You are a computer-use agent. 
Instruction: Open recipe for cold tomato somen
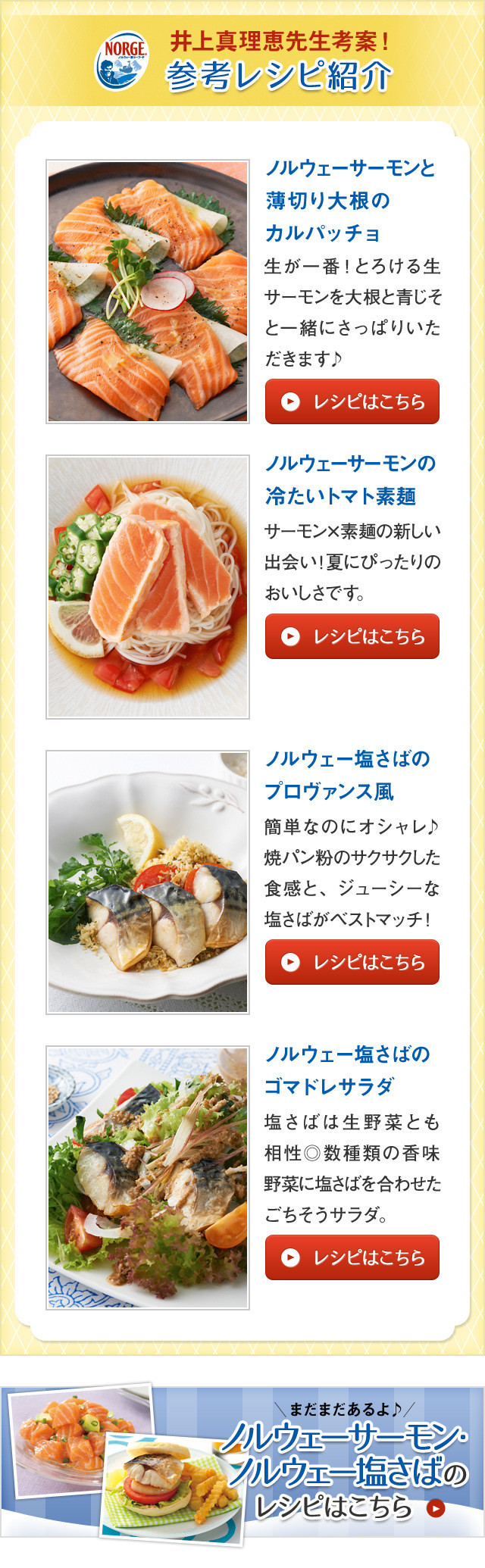[x=352, y=636]
